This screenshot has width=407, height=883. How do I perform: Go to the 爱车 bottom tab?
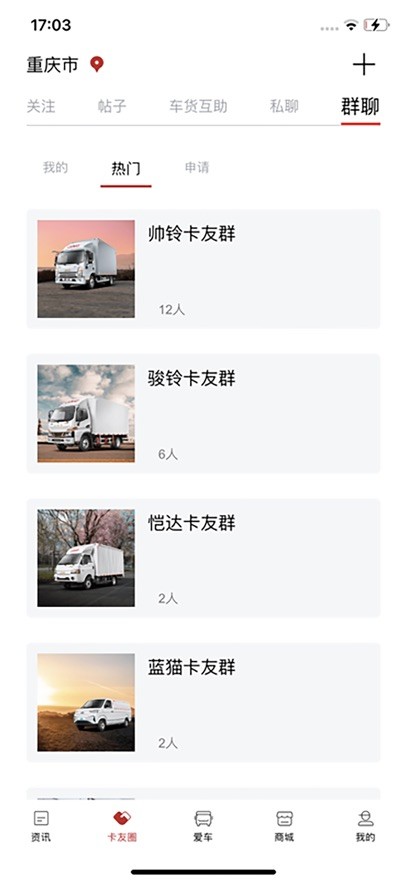click(203, 826)
